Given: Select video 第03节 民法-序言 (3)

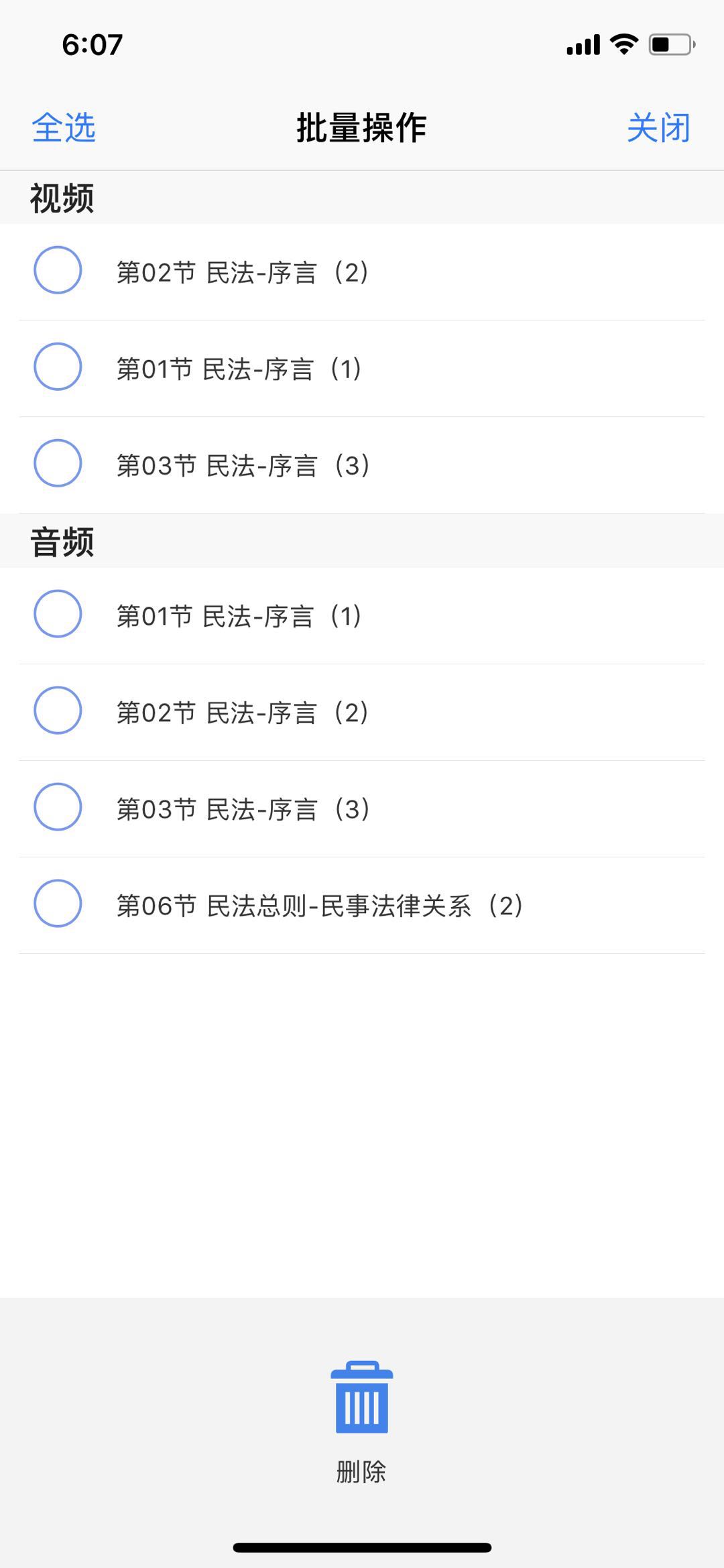Looking at the screenshot, I should pos(58,464).
